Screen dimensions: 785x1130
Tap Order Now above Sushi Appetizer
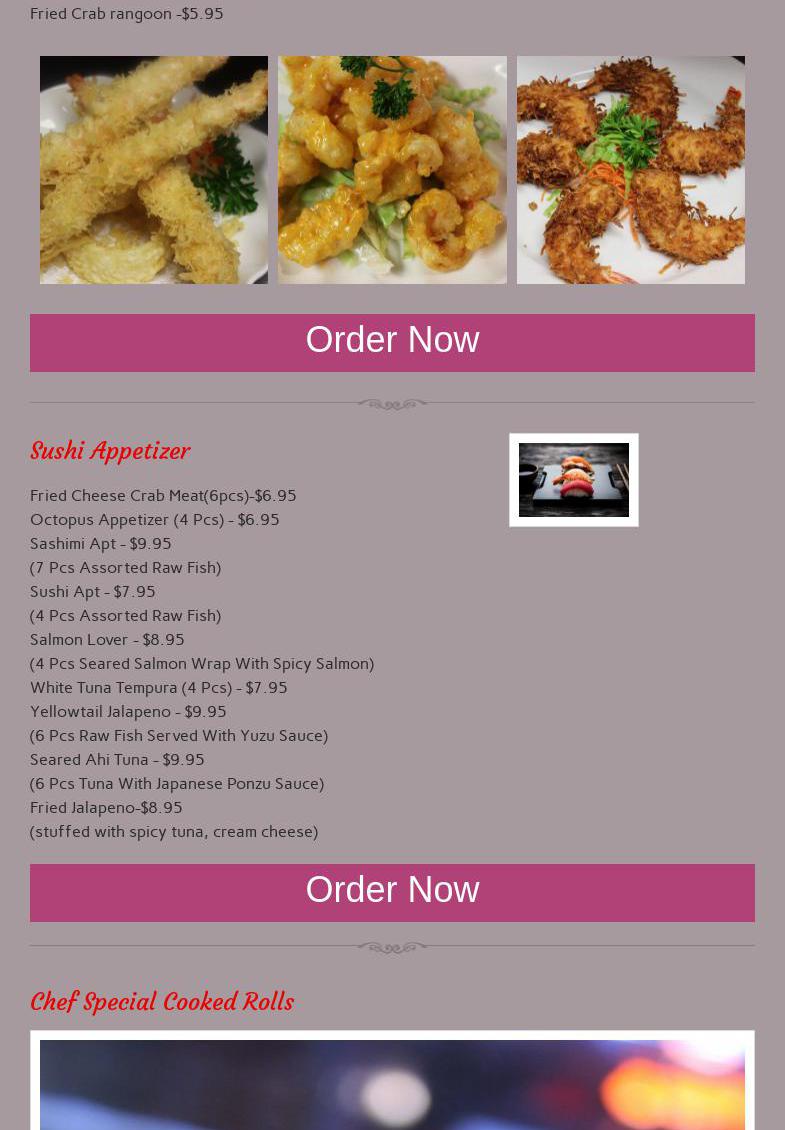(x=392, y=342)
